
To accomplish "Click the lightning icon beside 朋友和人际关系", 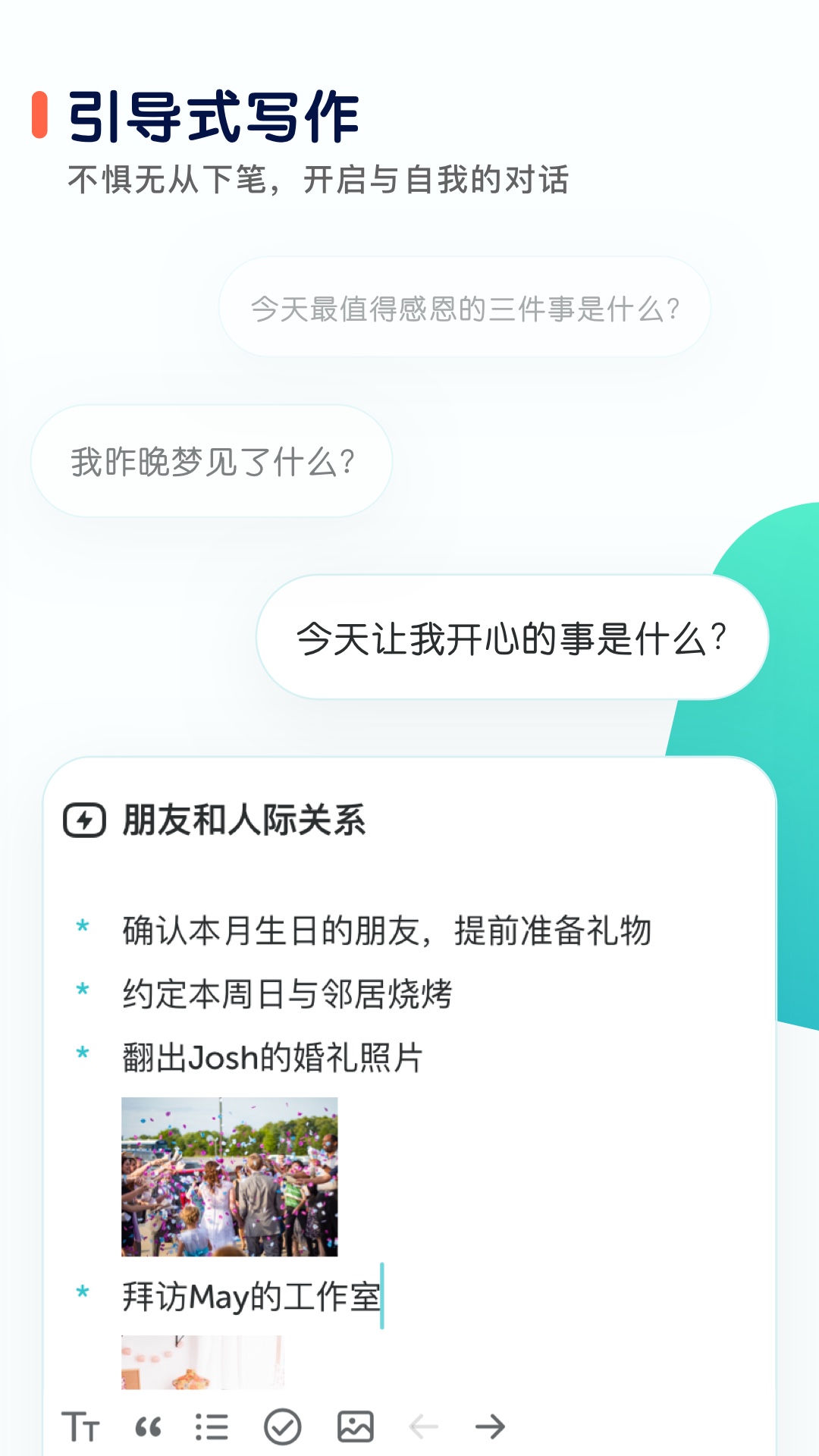I will (83, 821).
